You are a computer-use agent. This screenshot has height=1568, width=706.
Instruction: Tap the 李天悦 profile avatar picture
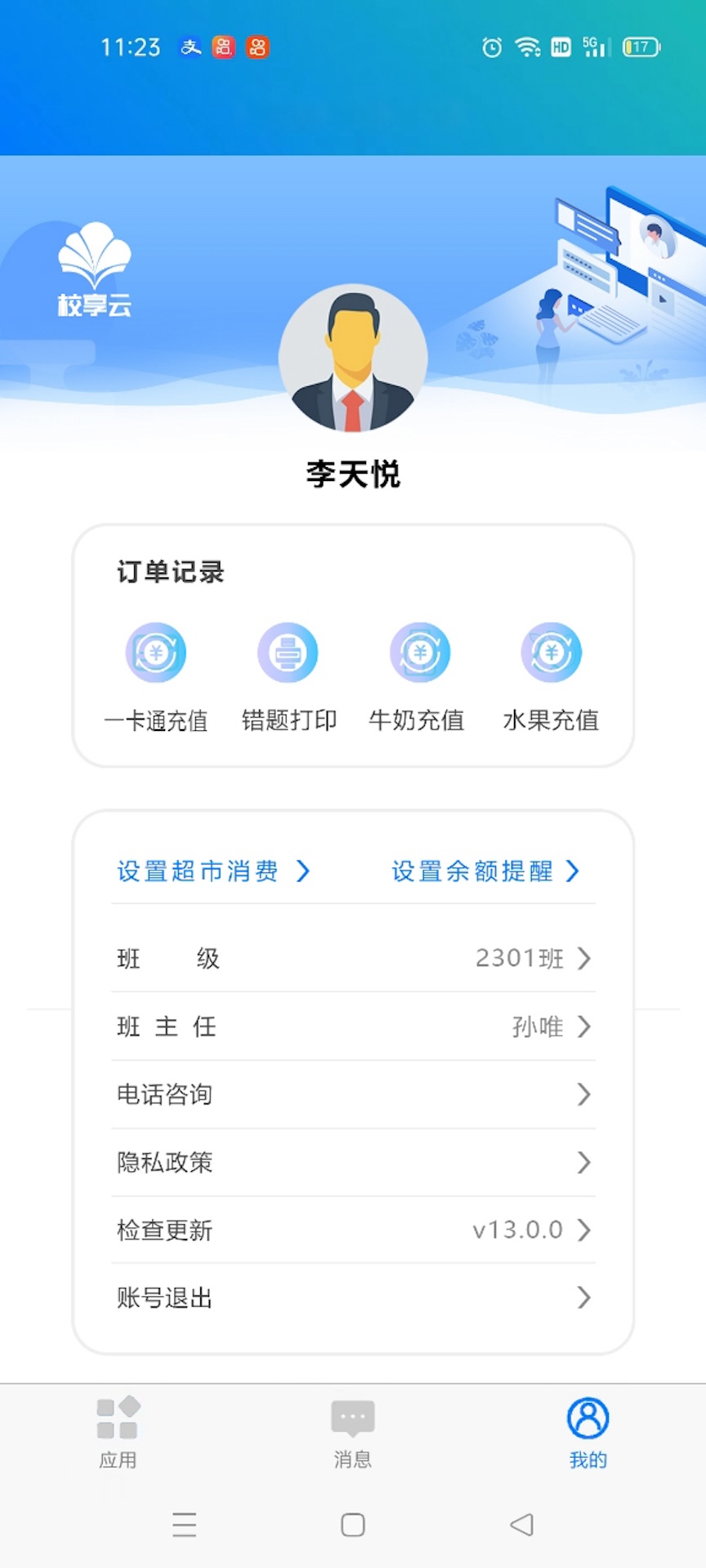tap(352, 357)
